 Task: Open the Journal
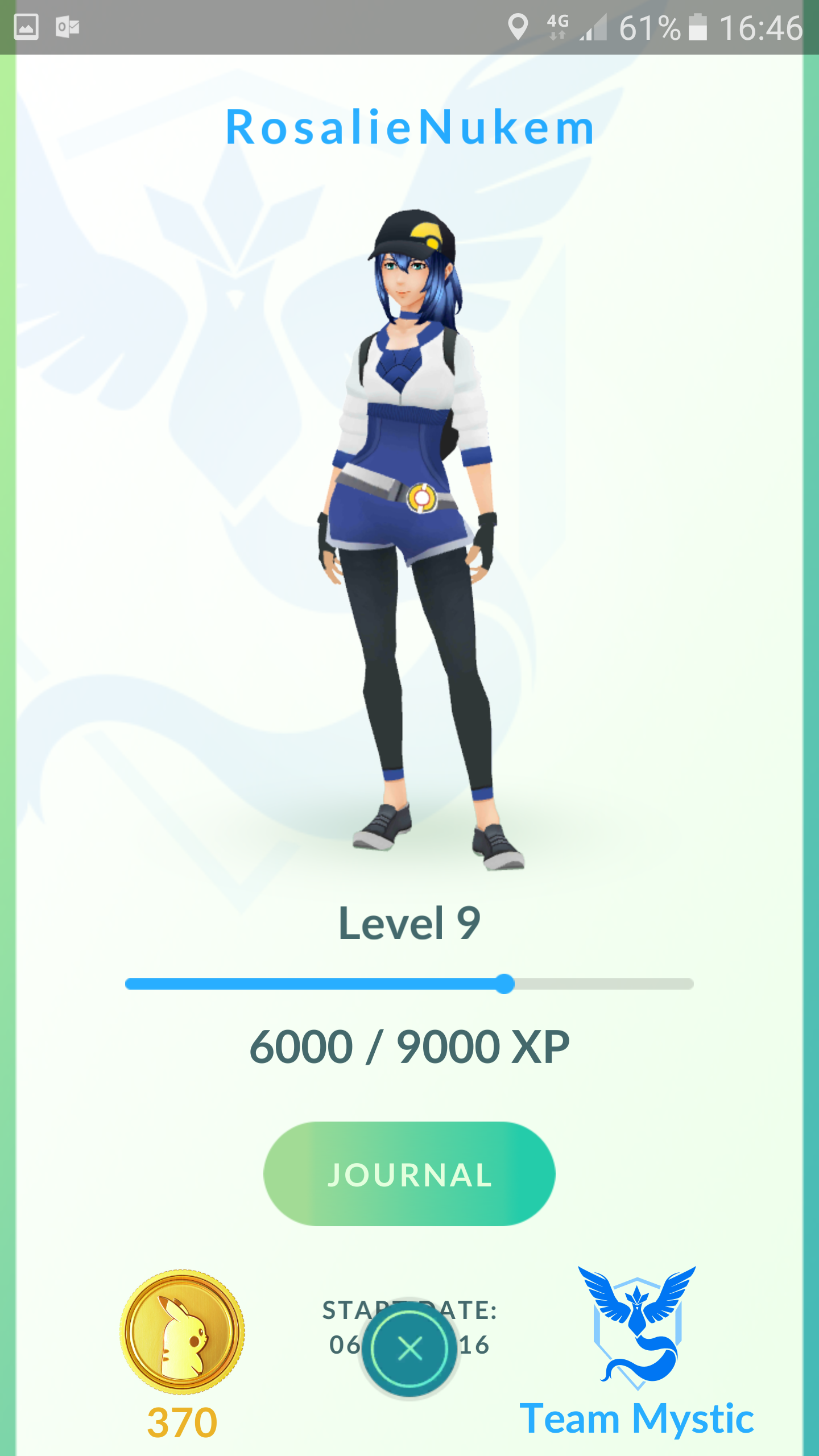(x=409, y=1174)
